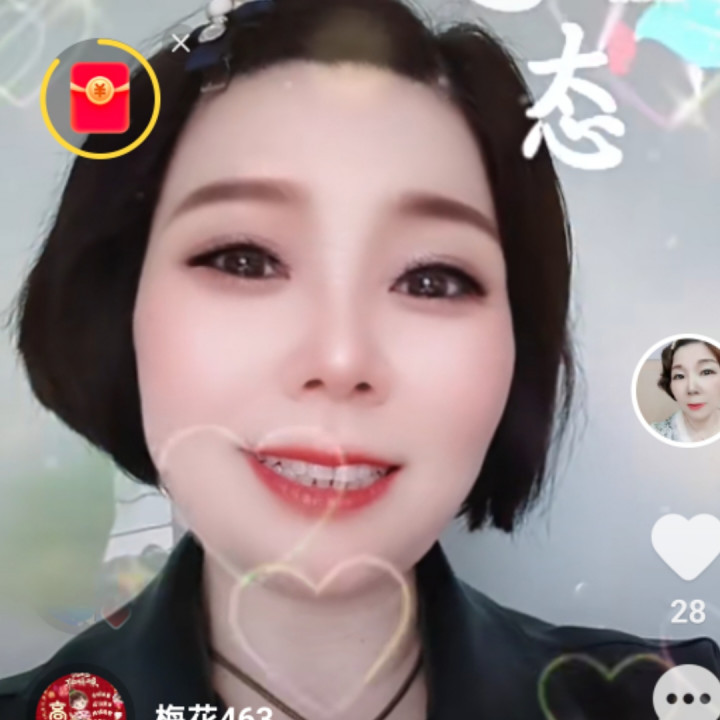Open the creator's profile avatar
The image size is (720, 720).
point(678,390)
